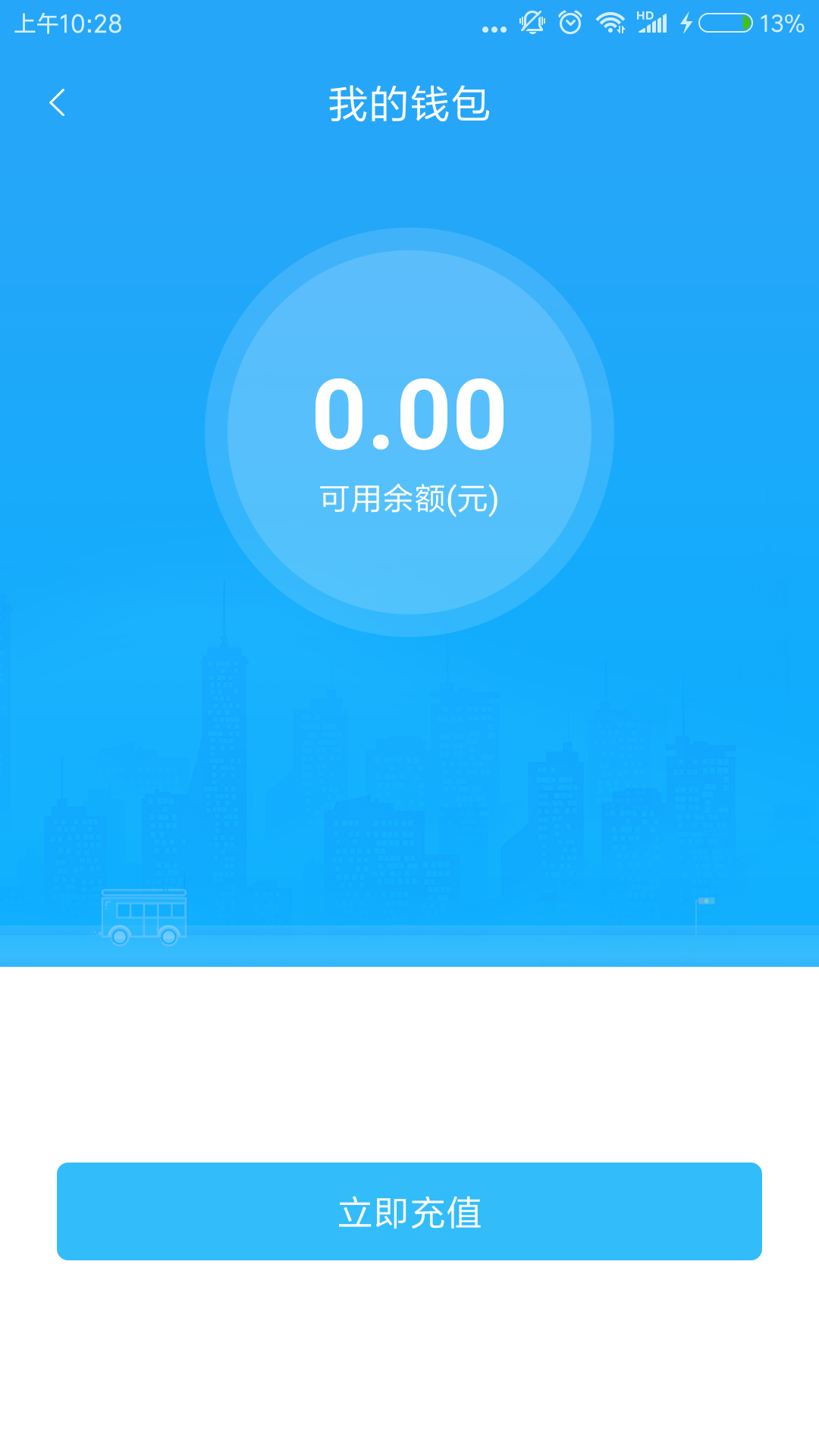Tap the alarm clock status icon

point(570,21)
